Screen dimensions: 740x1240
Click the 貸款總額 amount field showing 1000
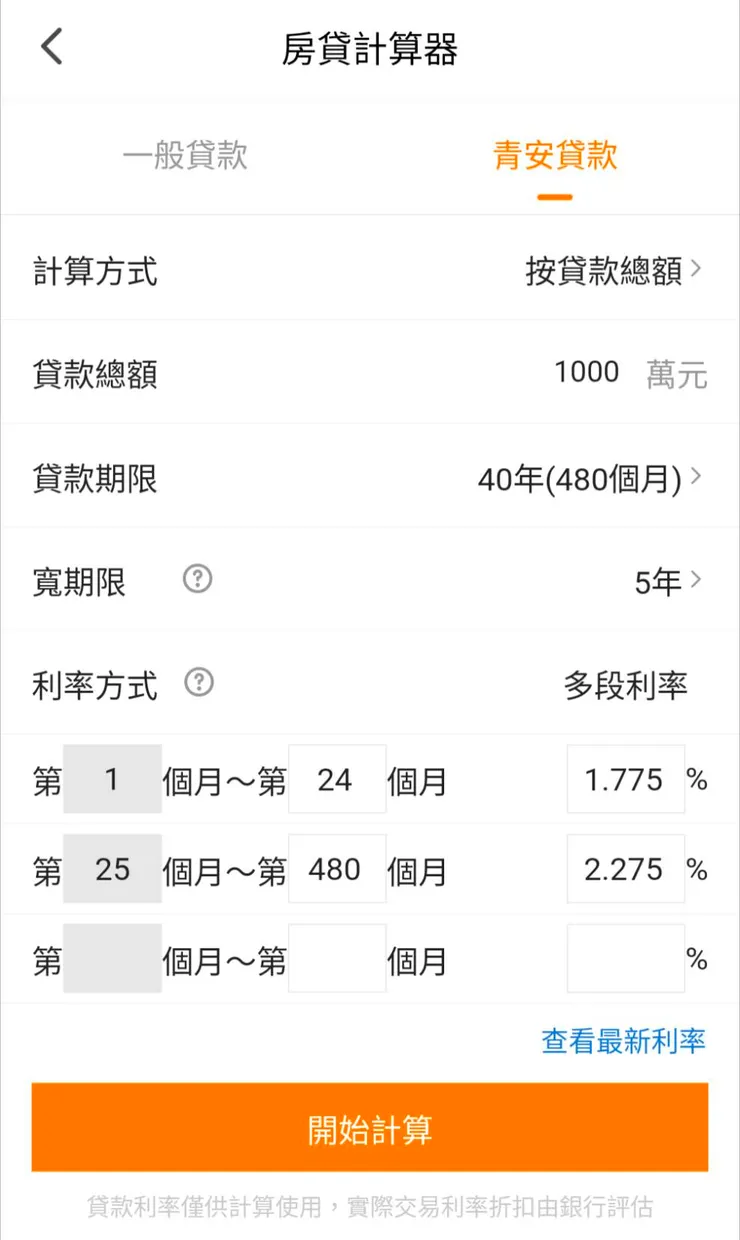click(x=588, y=372)
